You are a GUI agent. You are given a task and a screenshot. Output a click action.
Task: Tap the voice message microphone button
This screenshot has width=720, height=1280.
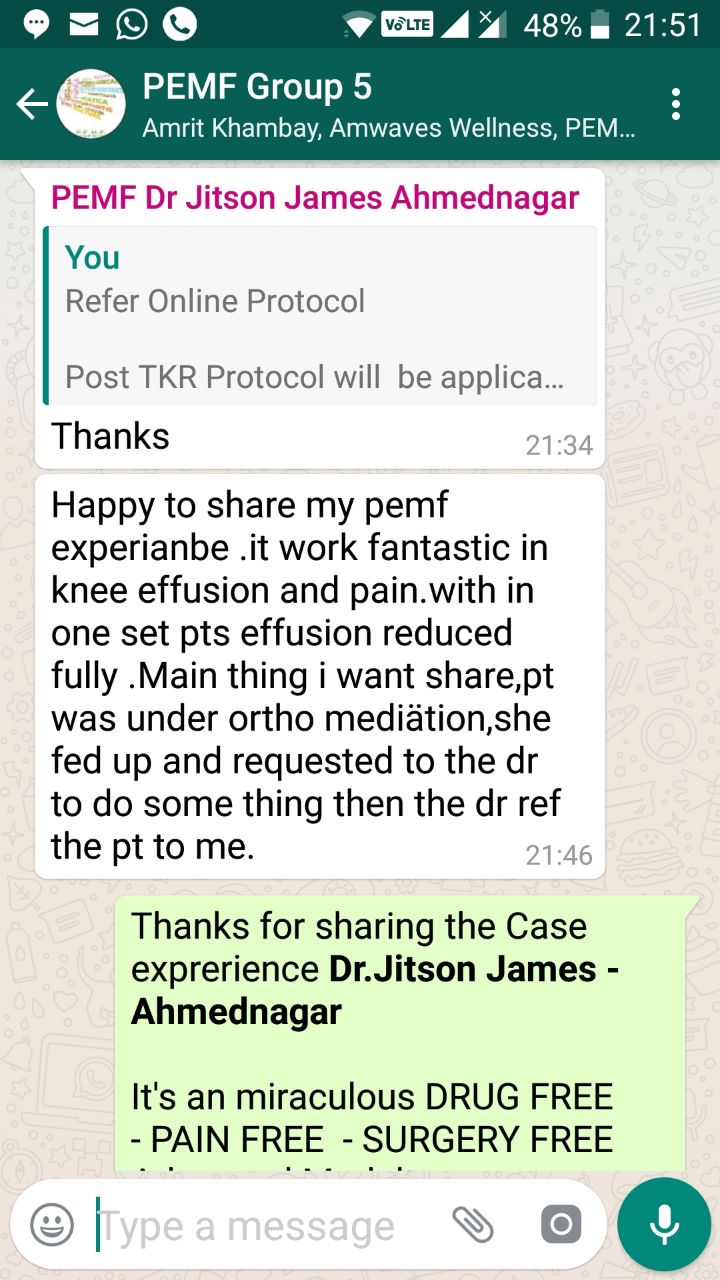click(x=664, y=1224)
